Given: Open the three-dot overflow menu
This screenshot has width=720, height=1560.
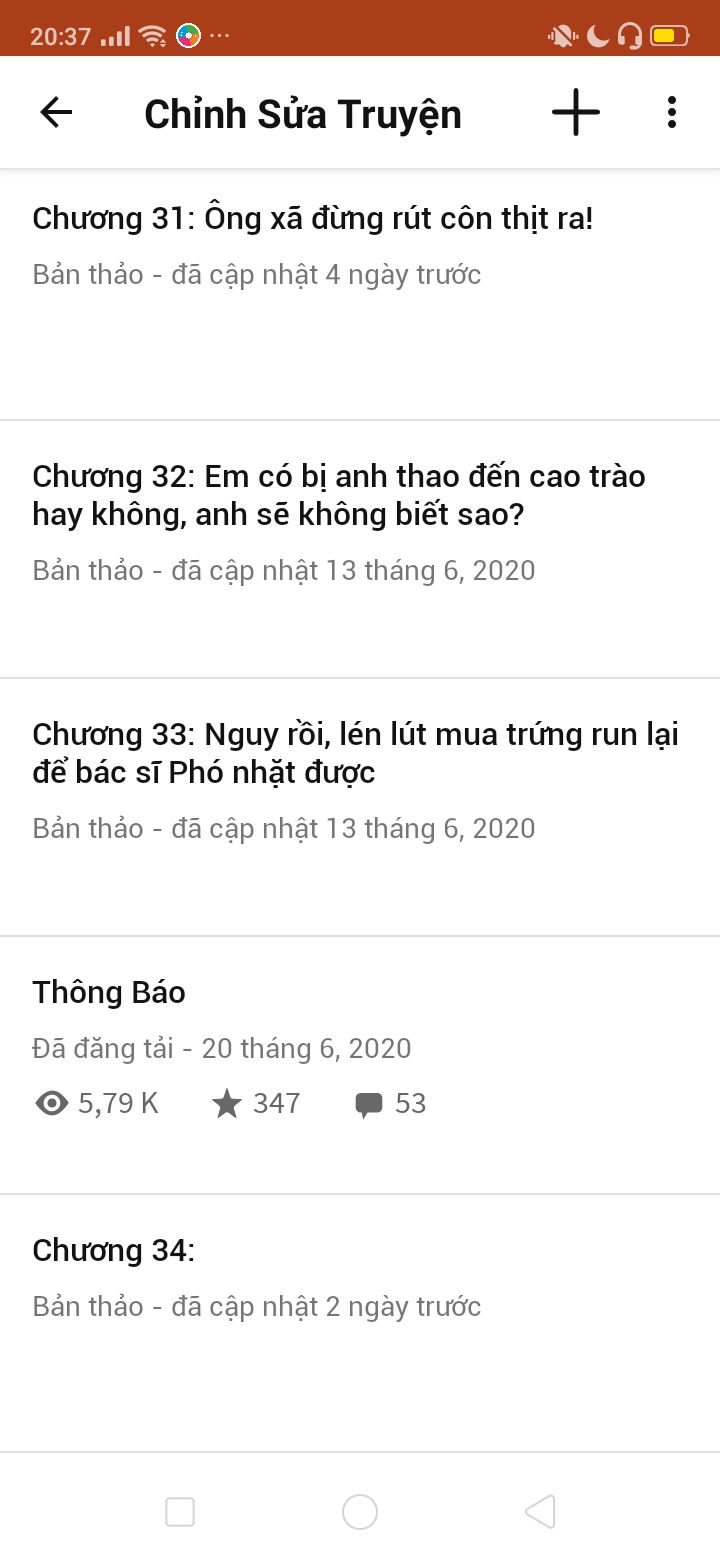Looking at the screenshot, I should [x=672, y=113].
